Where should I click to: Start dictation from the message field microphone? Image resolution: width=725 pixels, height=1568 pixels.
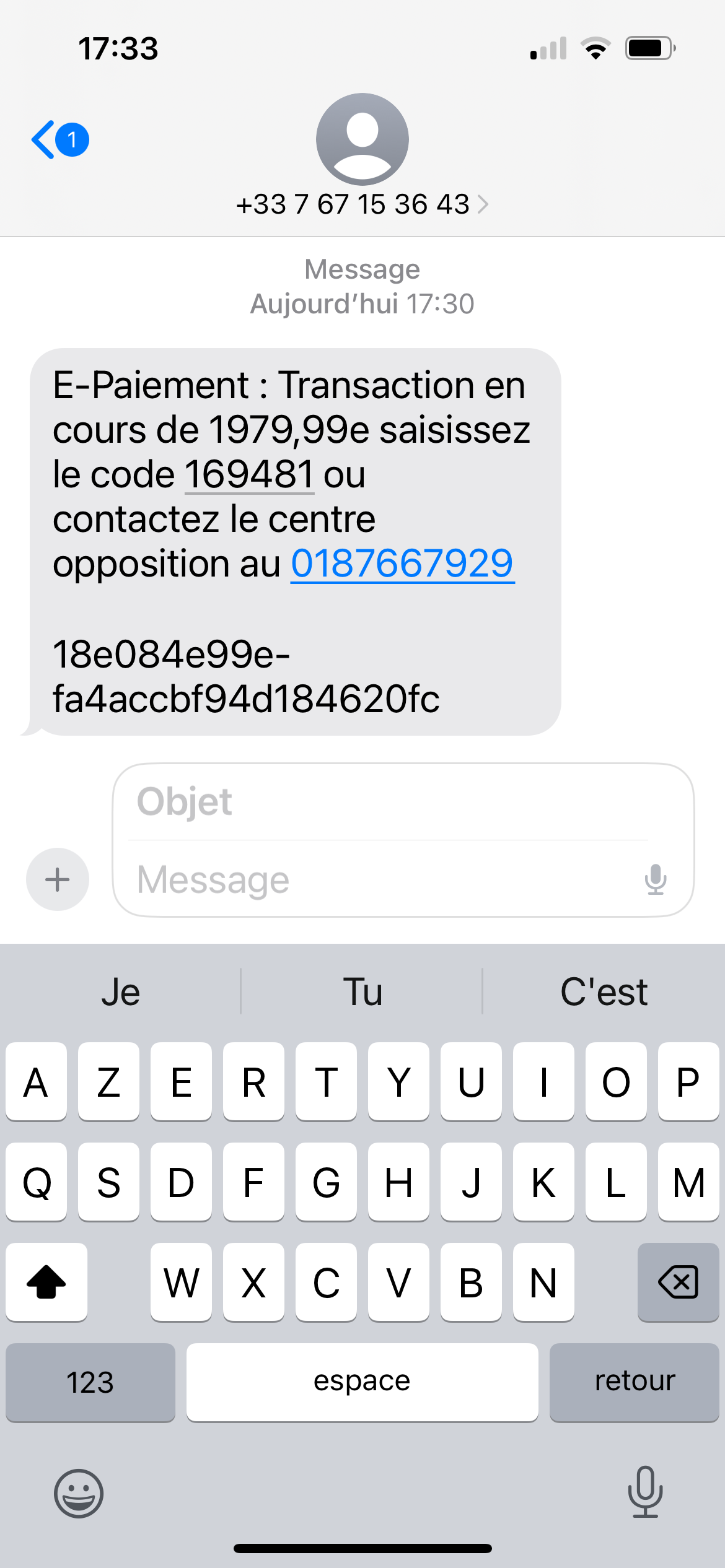coord(656,879)
